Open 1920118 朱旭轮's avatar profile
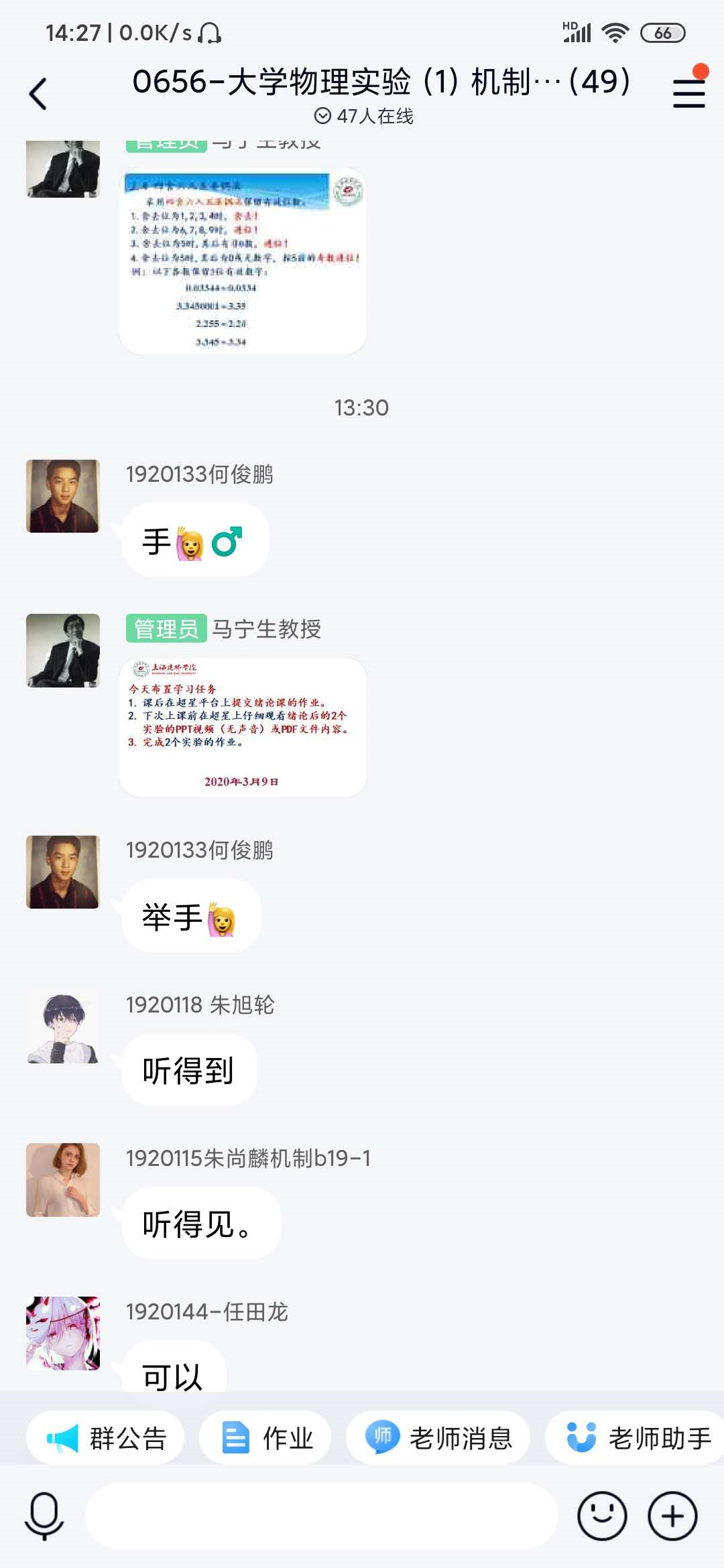This screenshot has height=1568, width=724. [x=63, y=1027]
